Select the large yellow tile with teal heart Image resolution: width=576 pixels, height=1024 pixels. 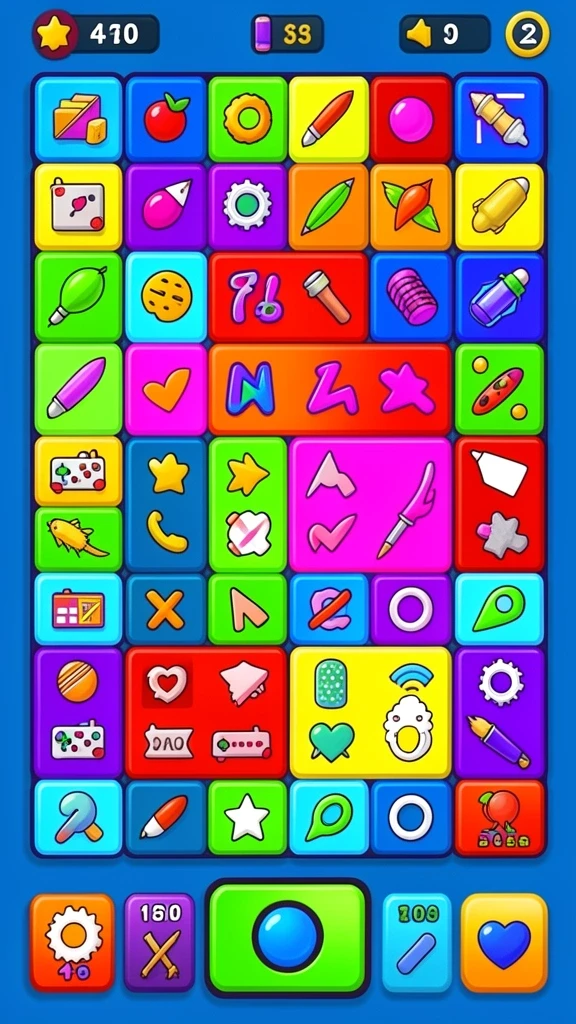tap(370, 712)
